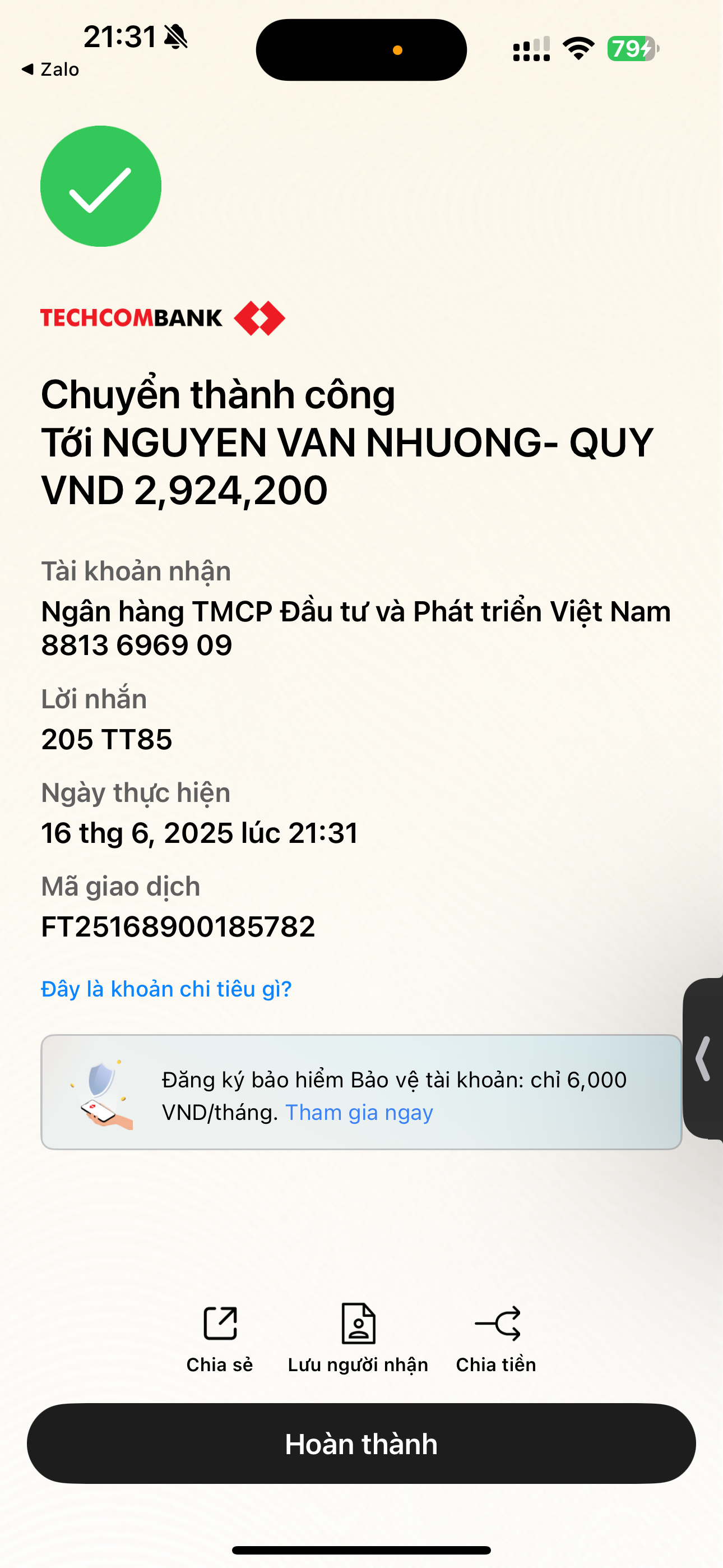This screenshot has width=723, height=1568.
Task: Open "Đây là khoản chi tiêu gì?" link
Action: pyautogui.click(x=166, y=989)
